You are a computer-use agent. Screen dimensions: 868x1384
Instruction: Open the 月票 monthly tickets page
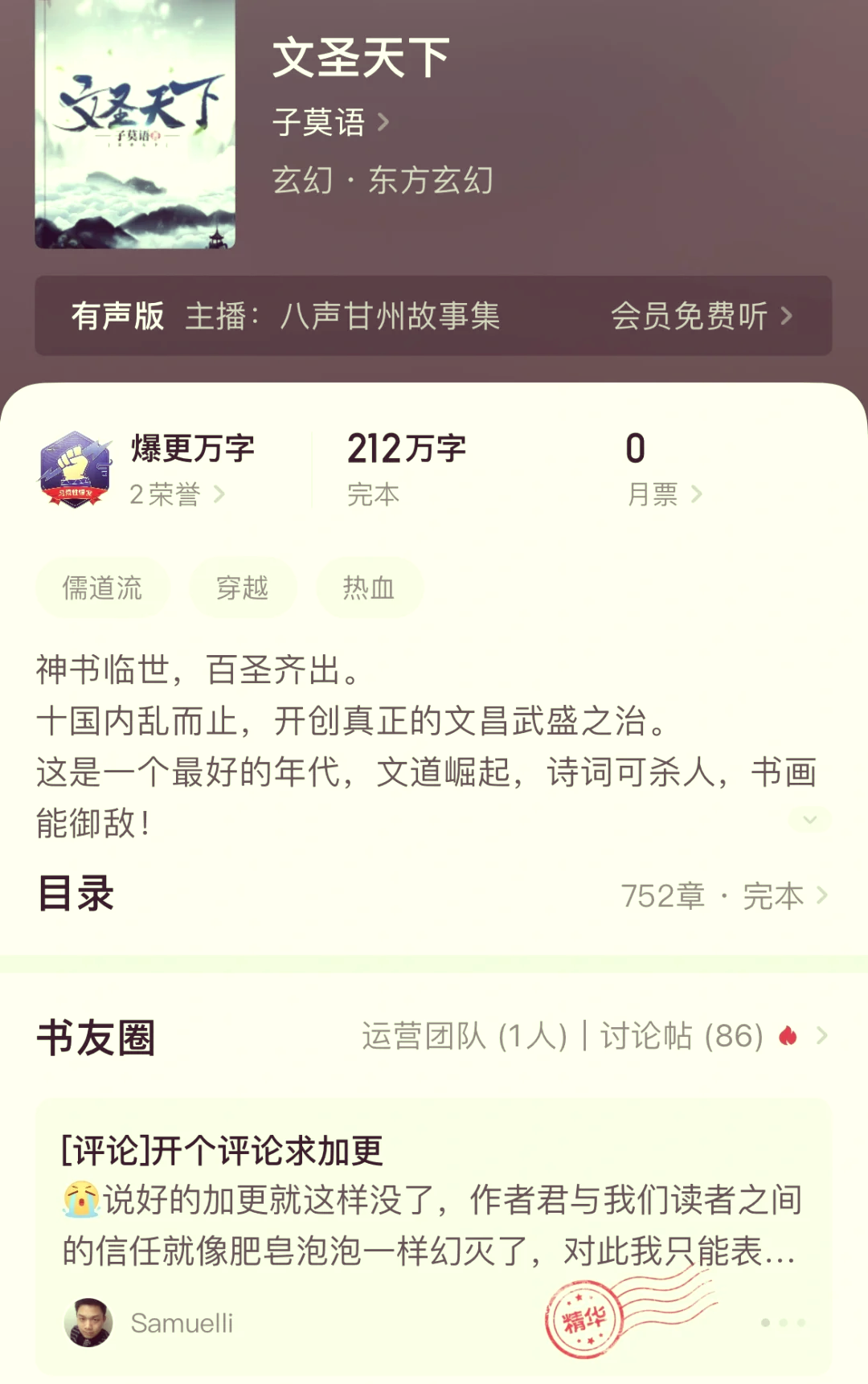pyautogui.click(x=664, y=494)
